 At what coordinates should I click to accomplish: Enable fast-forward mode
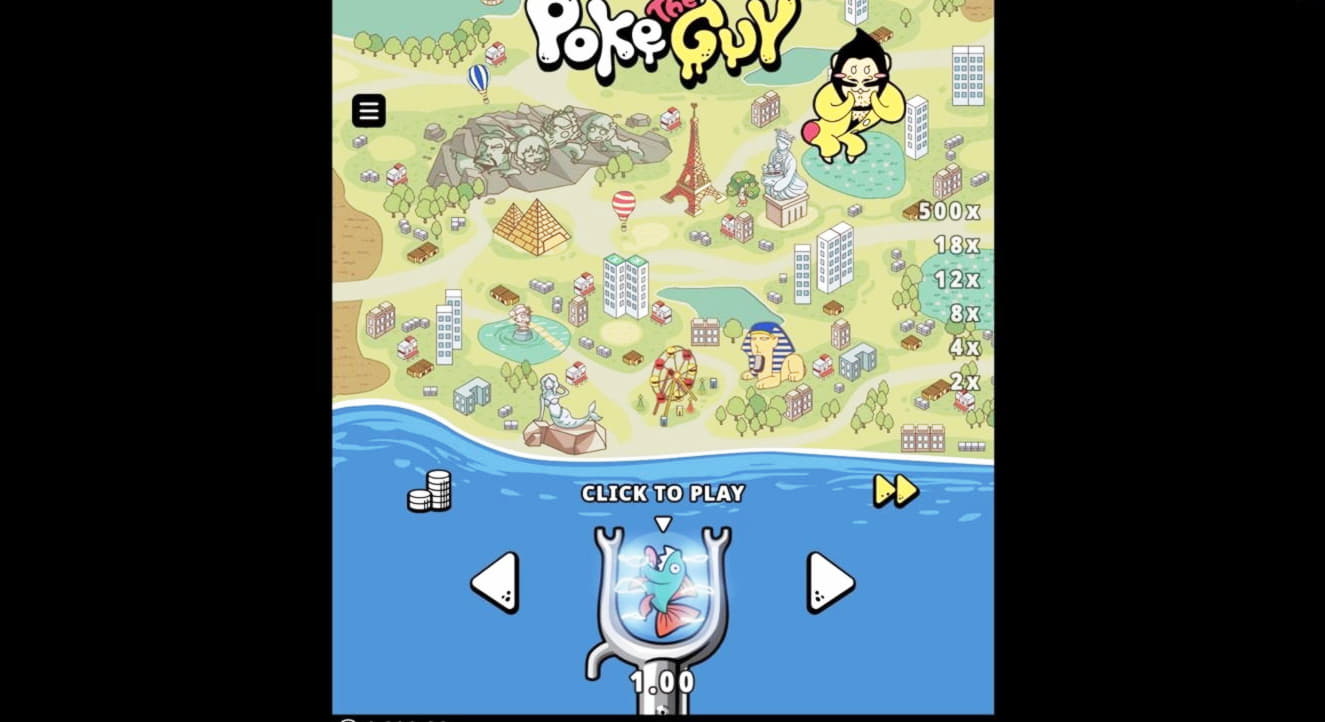tap(895, 490)
